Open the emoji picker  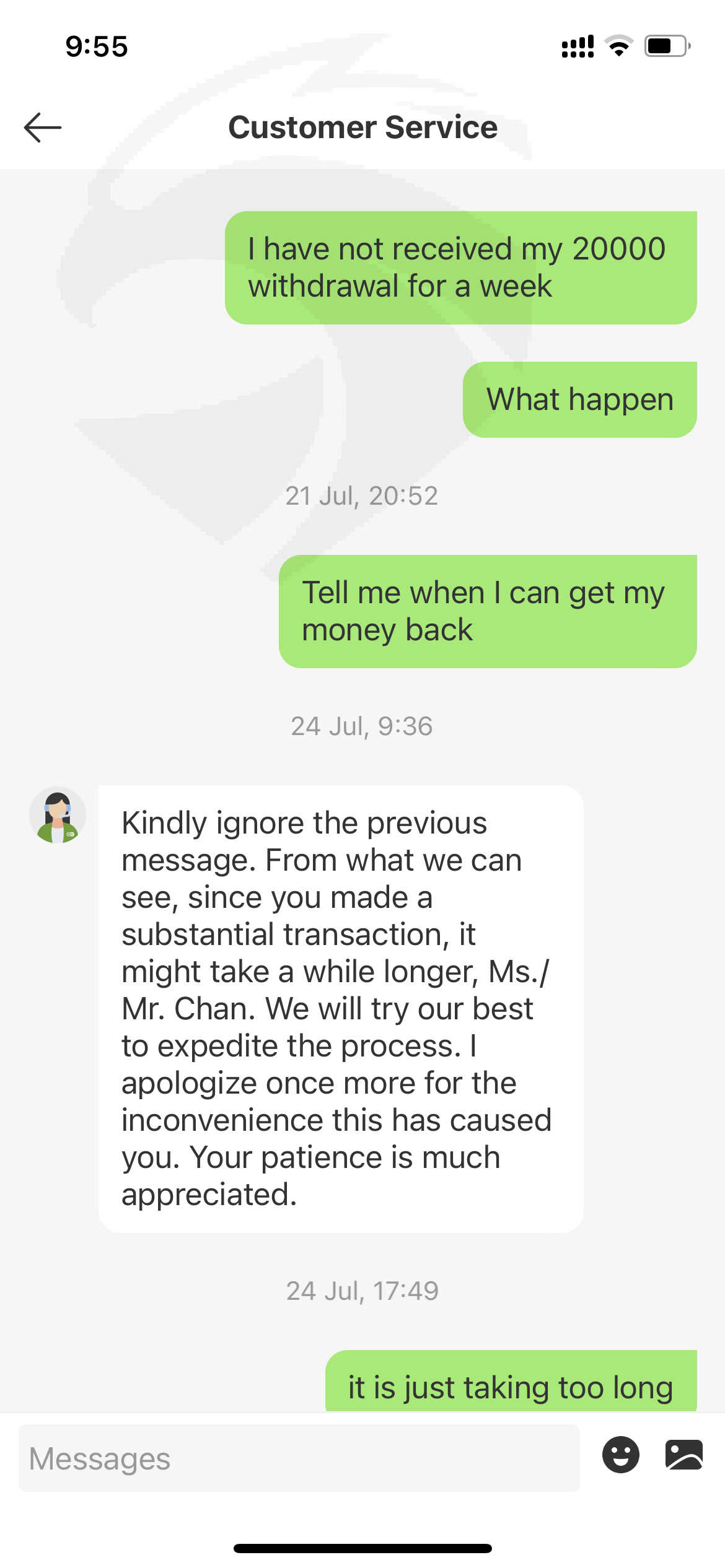point(620,1455)
